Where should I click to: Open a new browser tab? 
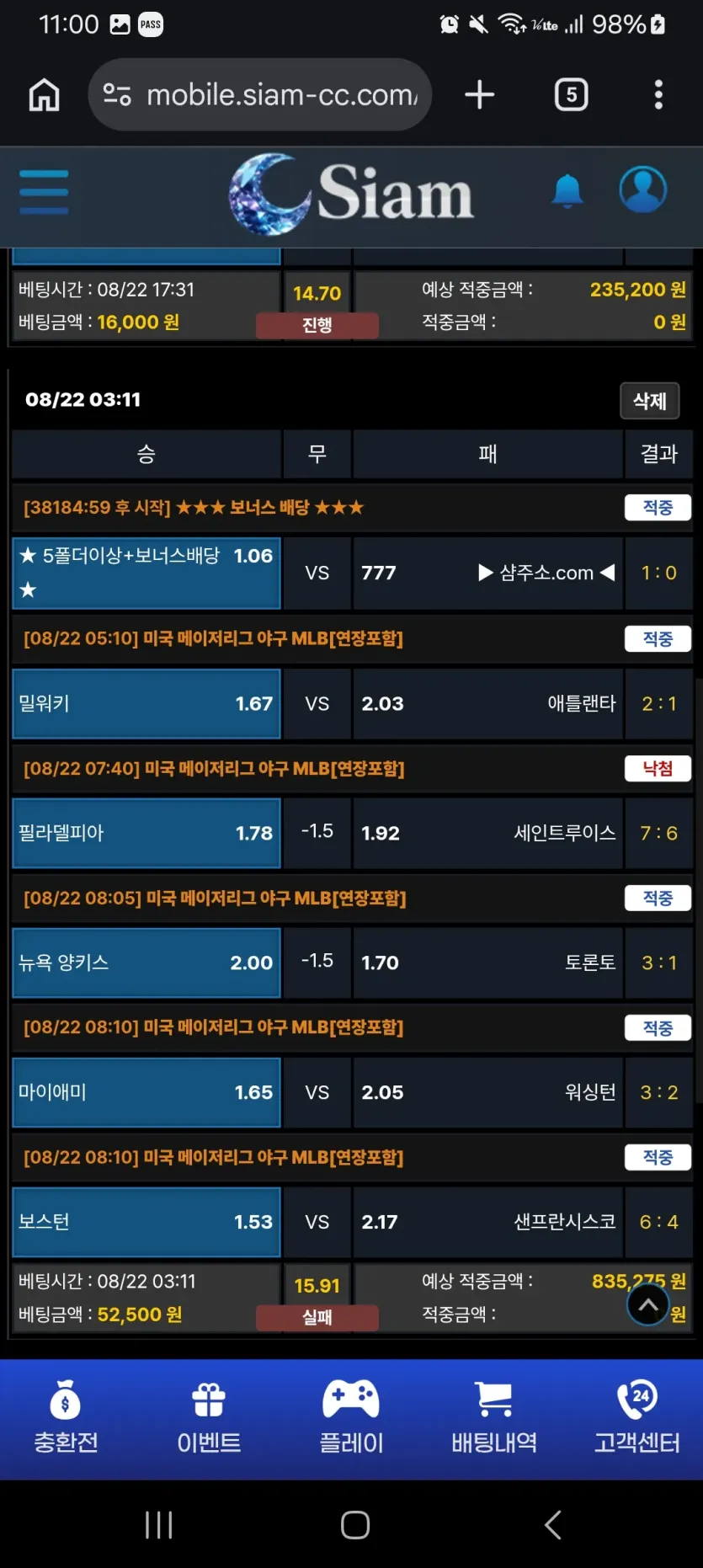[x=480, y=94]
